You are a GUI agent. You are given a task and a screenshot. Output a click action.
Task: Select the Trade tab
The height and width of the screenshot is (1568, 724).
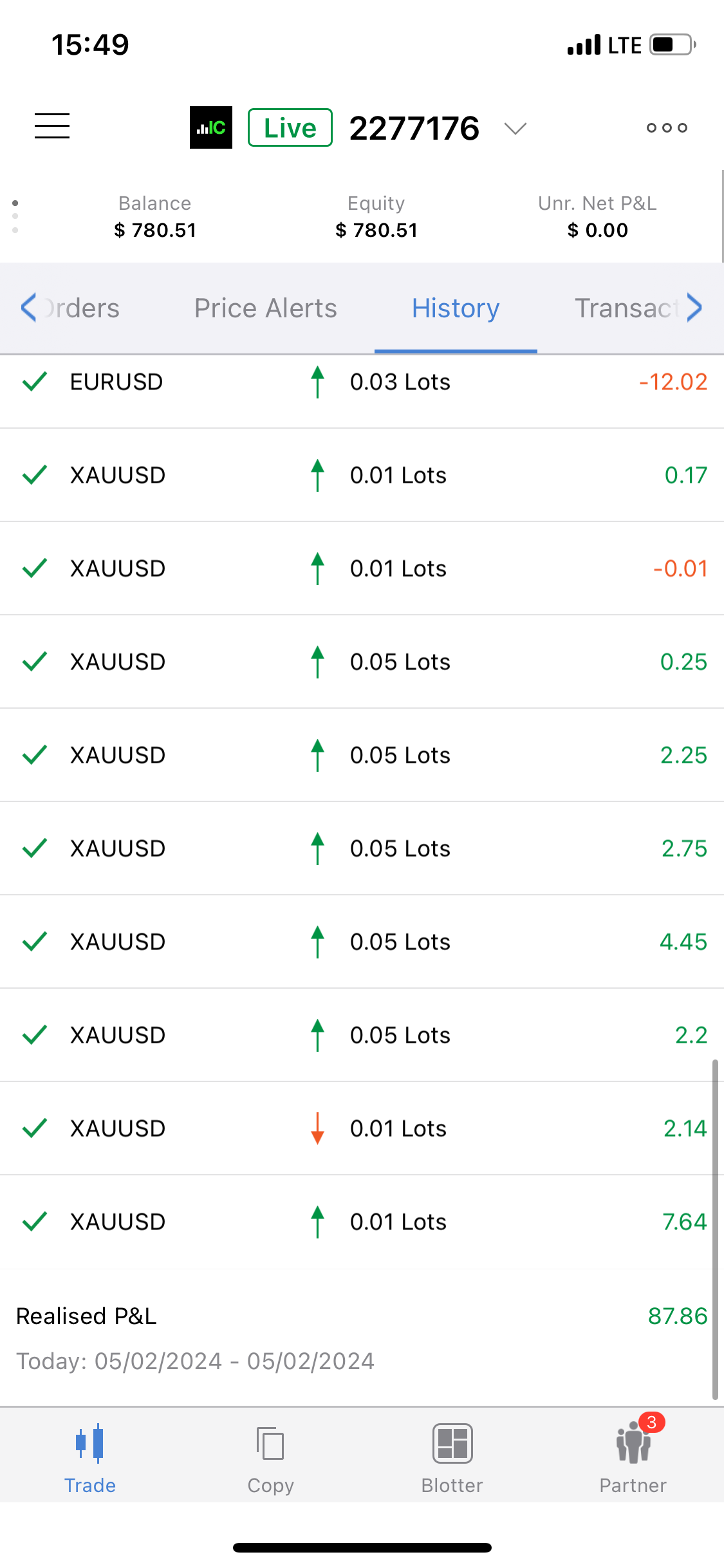pos(90,1458)
